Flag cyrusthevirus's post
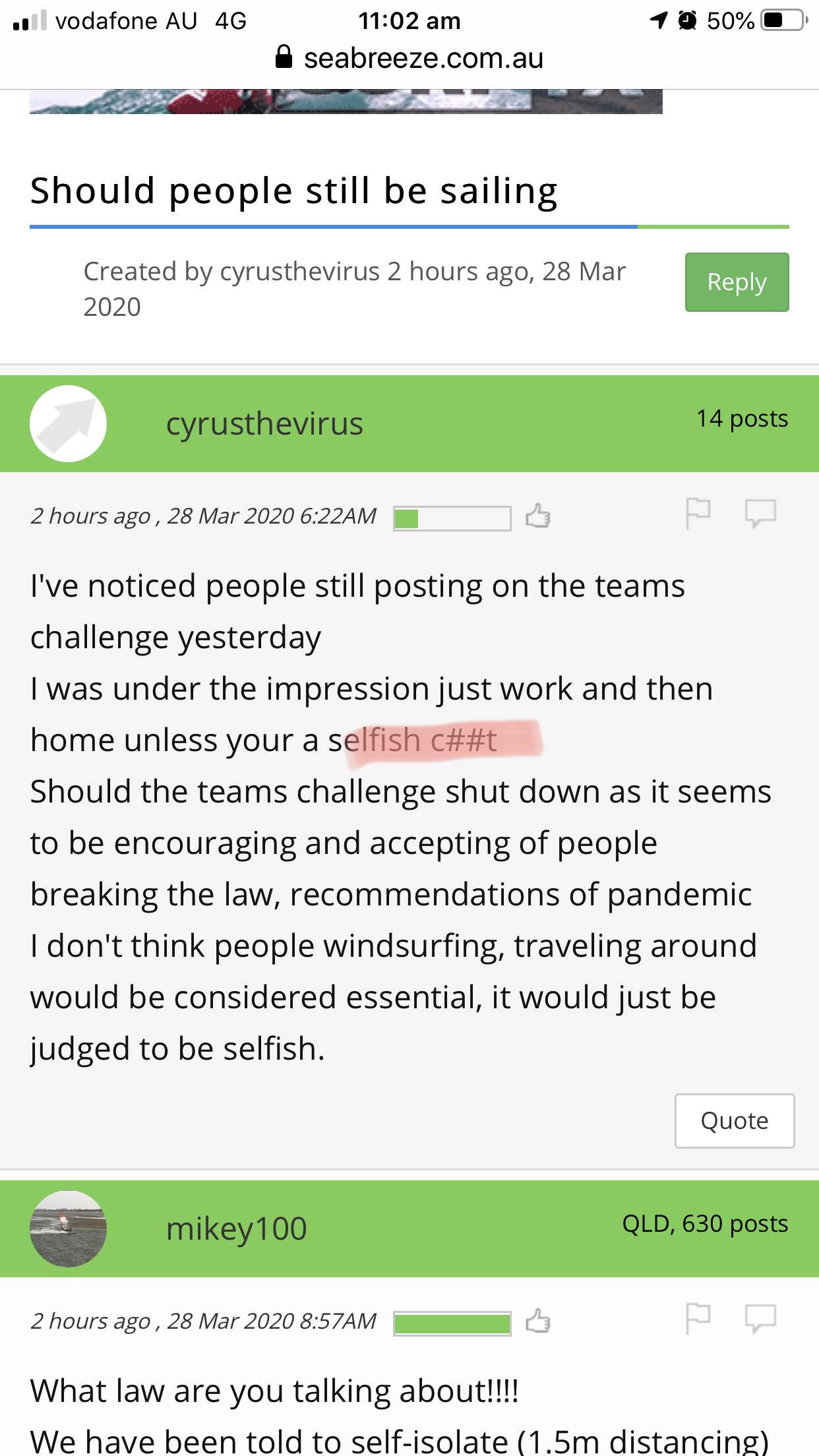Image resolution: width=819 pixels, height=1456 pixels. [698, 514]
